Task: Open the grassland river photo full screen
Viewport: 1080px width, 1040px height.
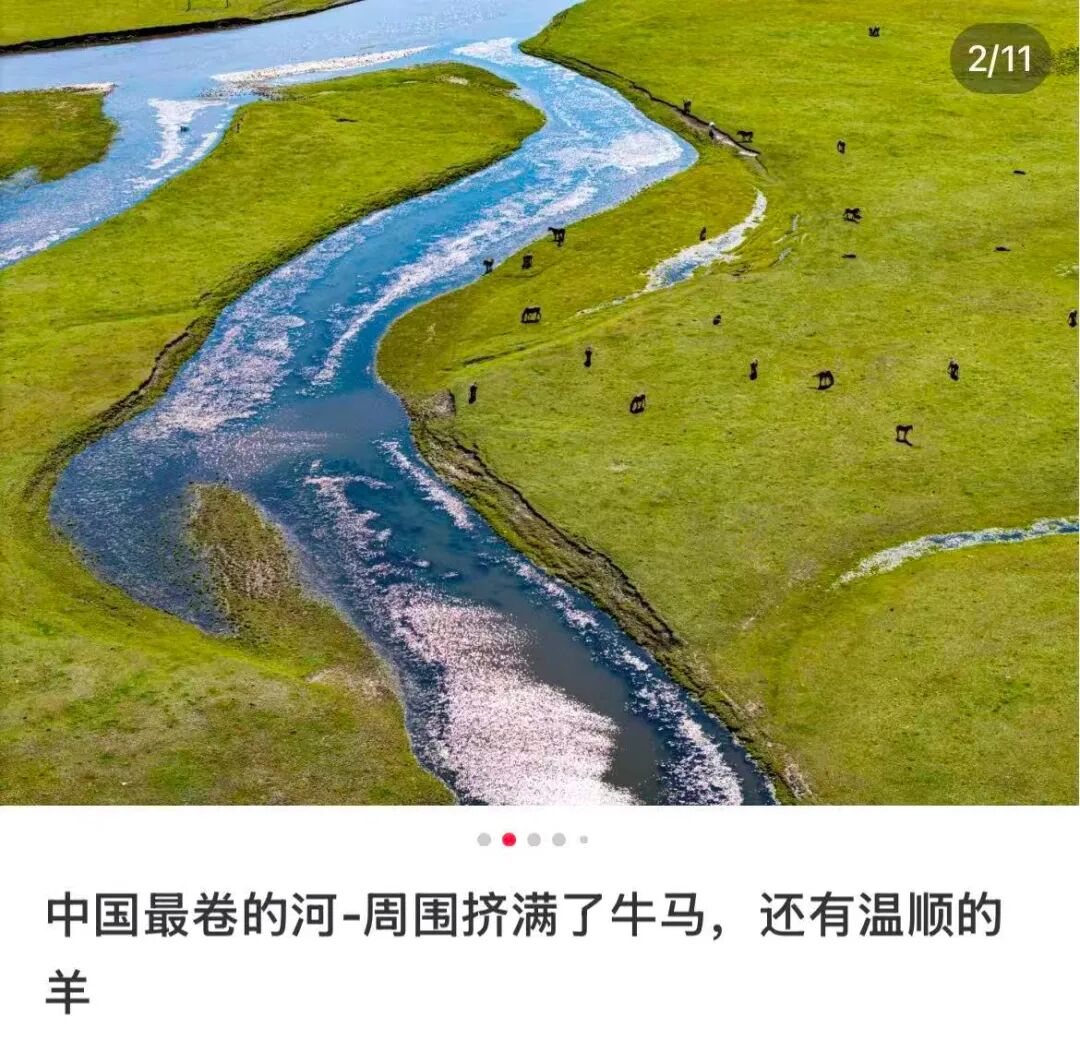Action: pos(540,400)
